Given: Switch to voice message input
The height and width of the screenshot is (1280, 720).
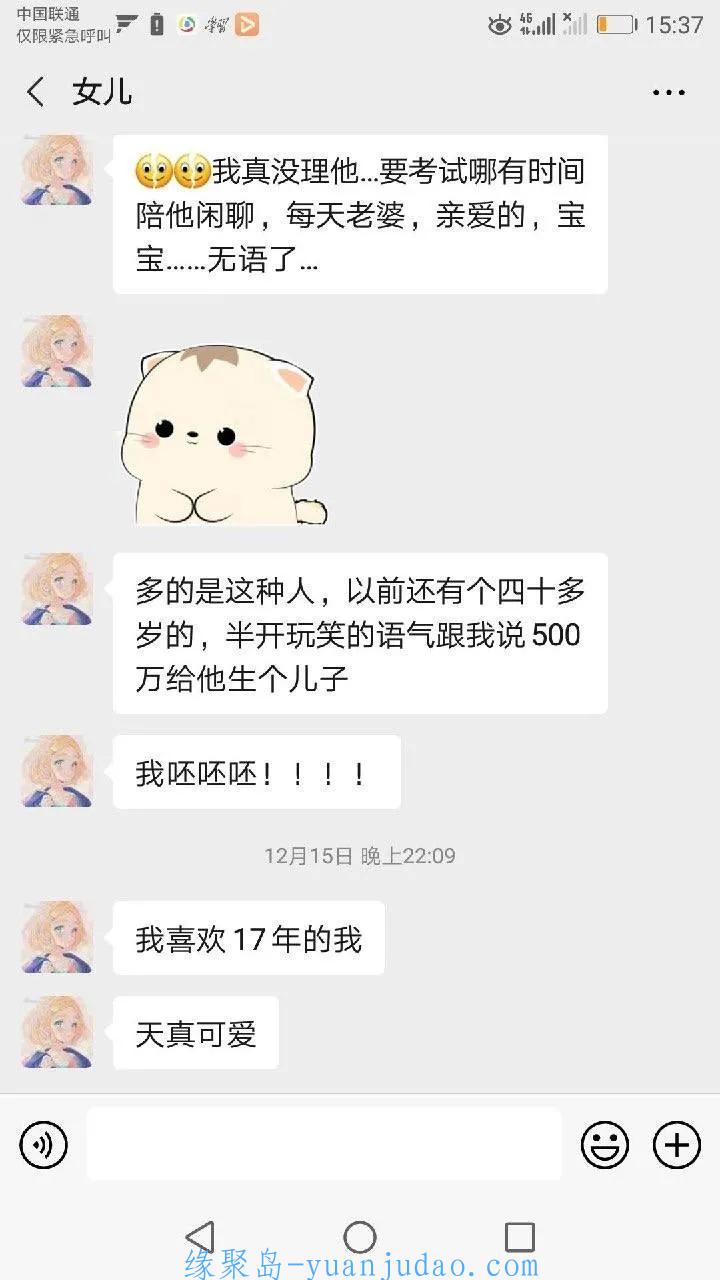Looking at the screenshot, I should click(44, 1144).
